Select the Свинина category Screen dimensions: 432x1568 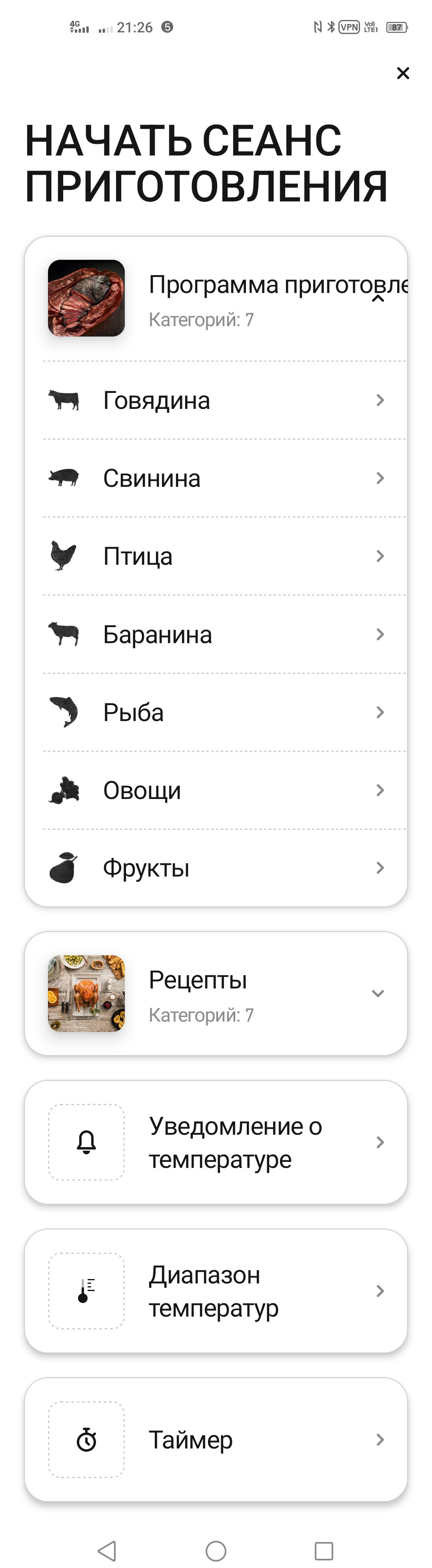(216, 478)
